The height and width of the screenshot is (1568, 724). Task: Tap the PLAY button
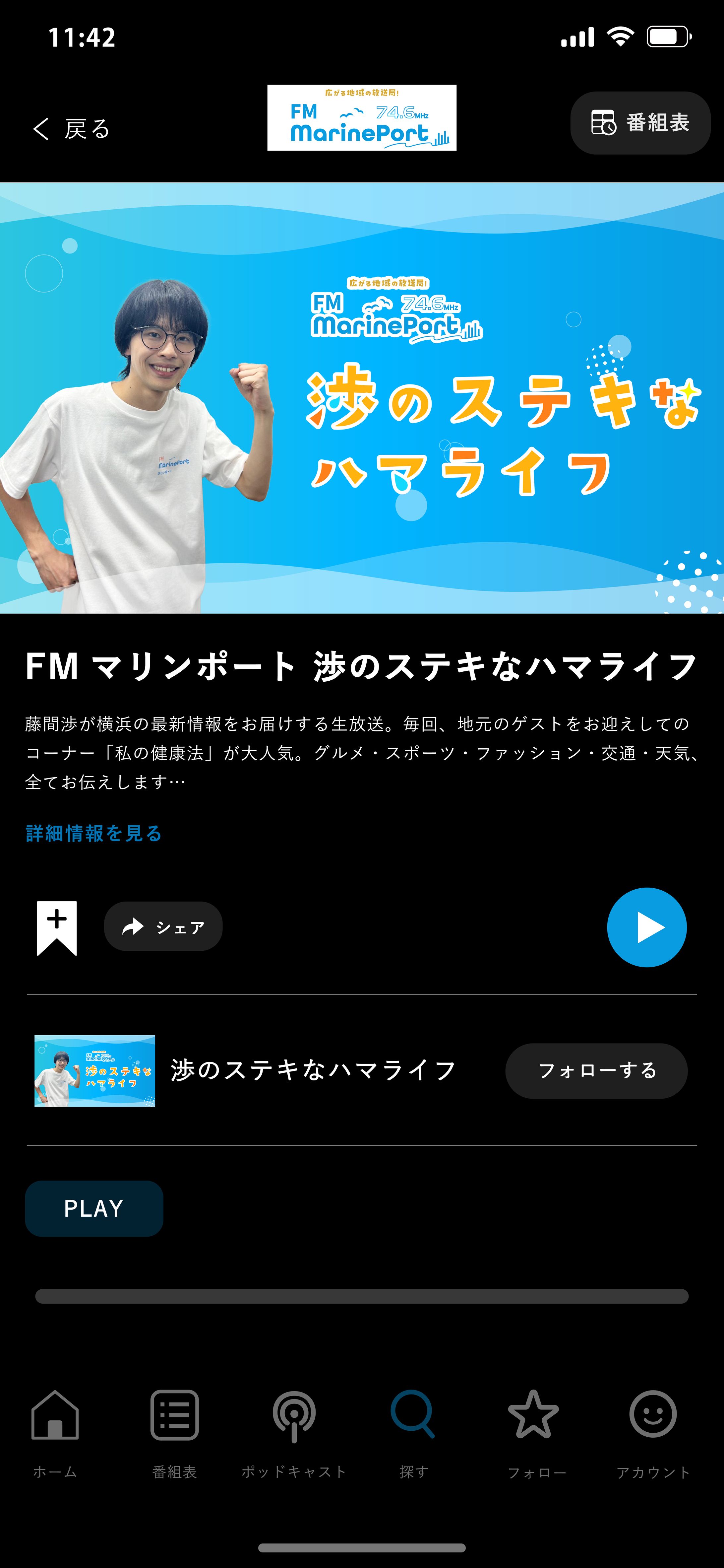click(x=94, y=1208)
